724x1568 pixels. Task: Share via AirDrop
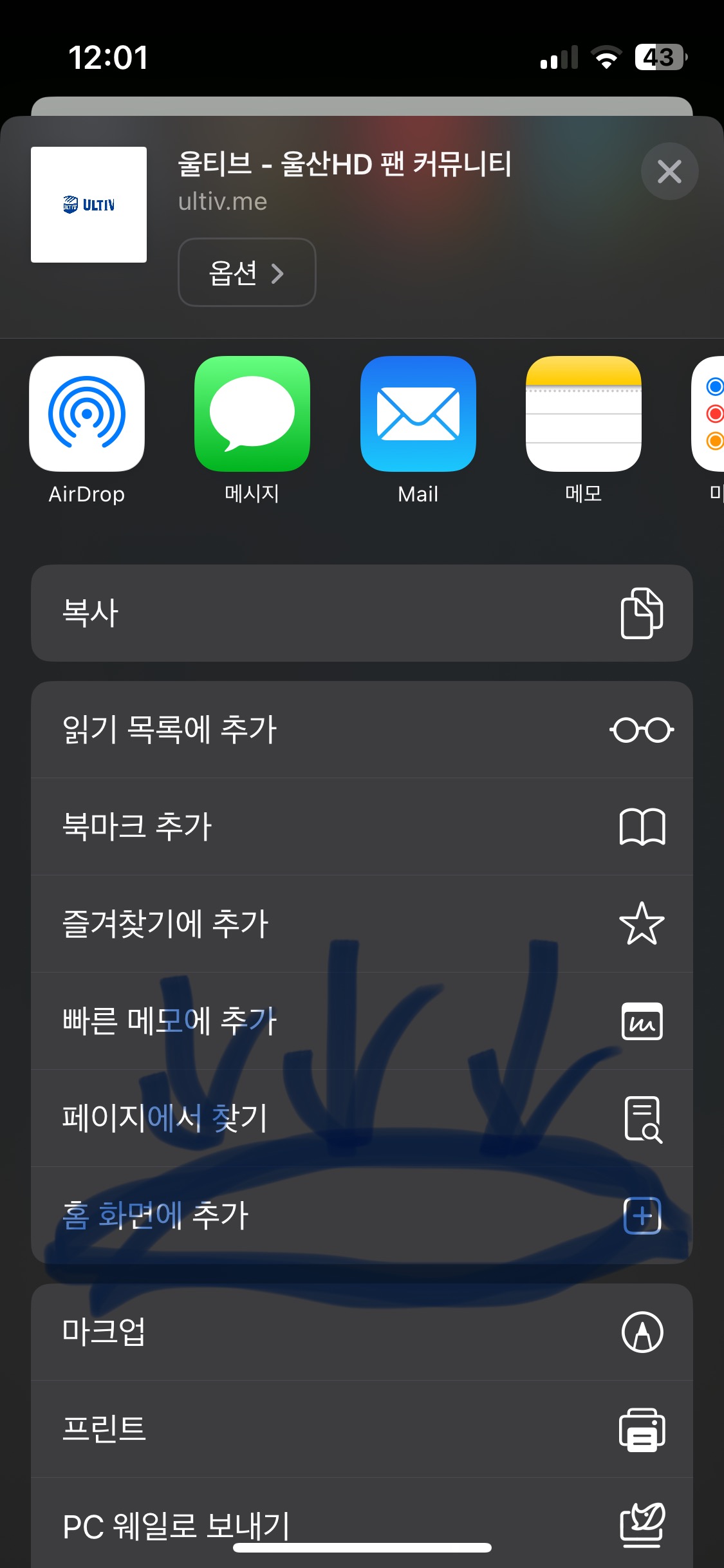coord(87,414)
